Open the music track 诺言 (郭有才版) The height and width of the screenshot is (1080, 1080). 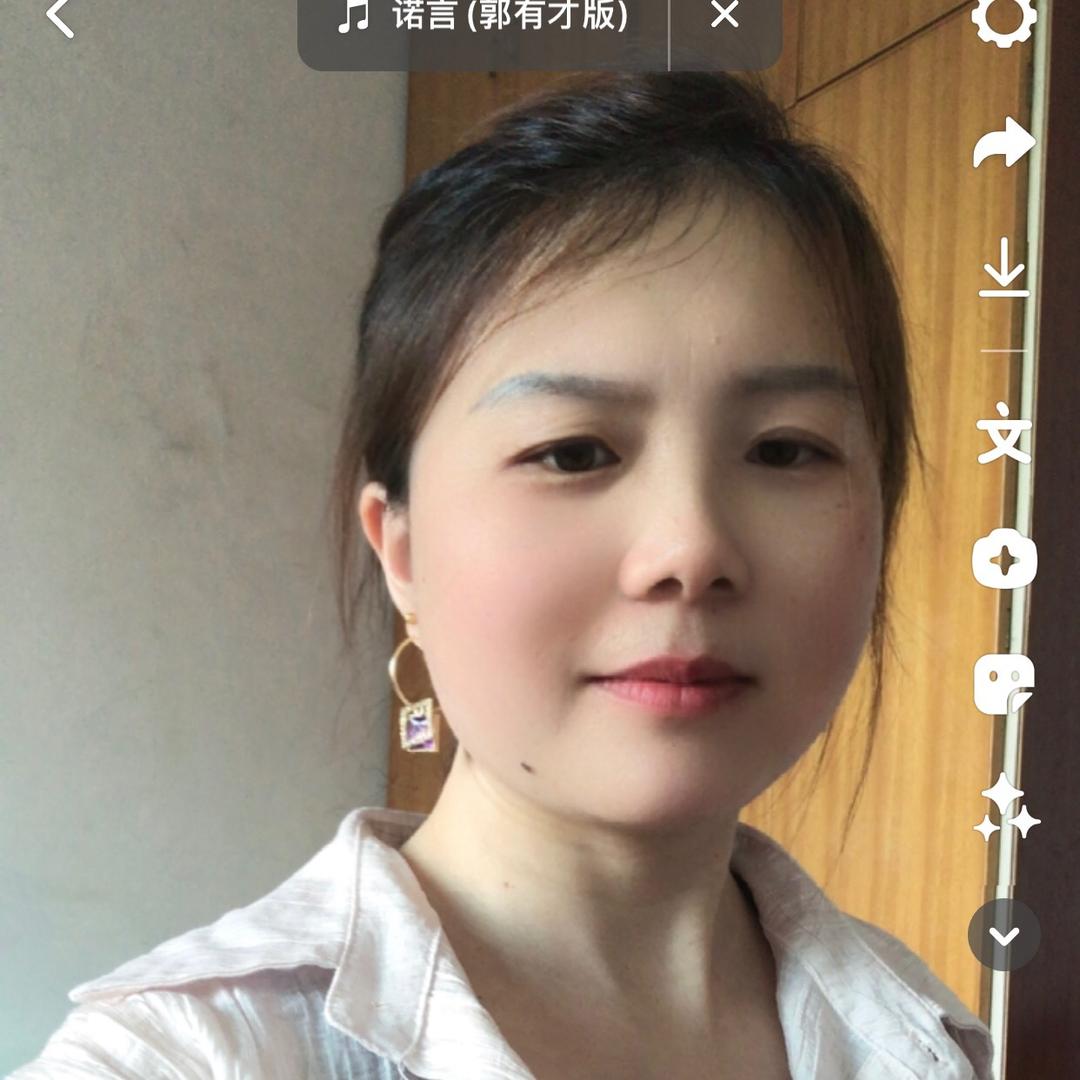[x=485, y=17]
